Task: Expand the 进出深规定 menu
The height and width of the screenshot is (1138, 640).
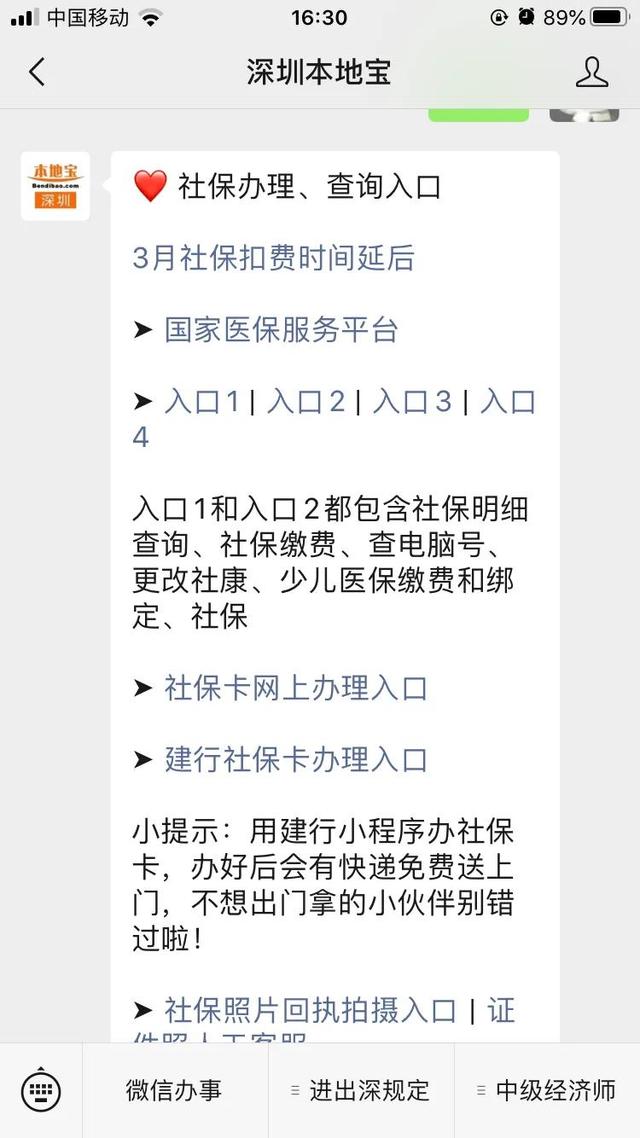Action: 360,1090
